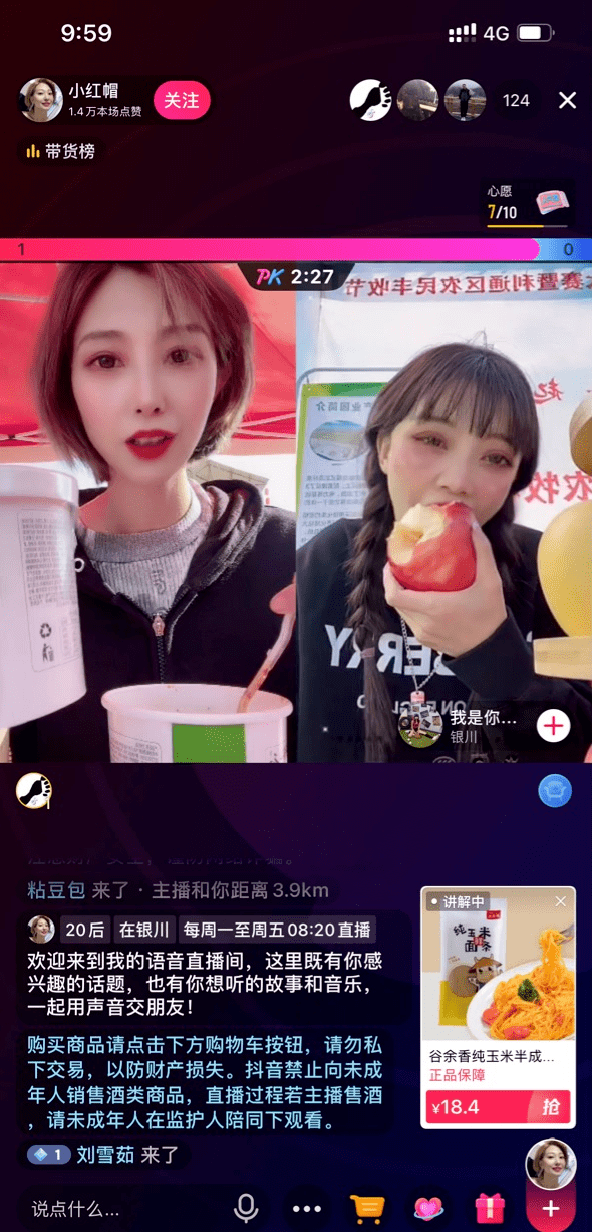Open the 带货榜 ranking
Viewport: 592px width, 1232px height.
tap(61, 152)
